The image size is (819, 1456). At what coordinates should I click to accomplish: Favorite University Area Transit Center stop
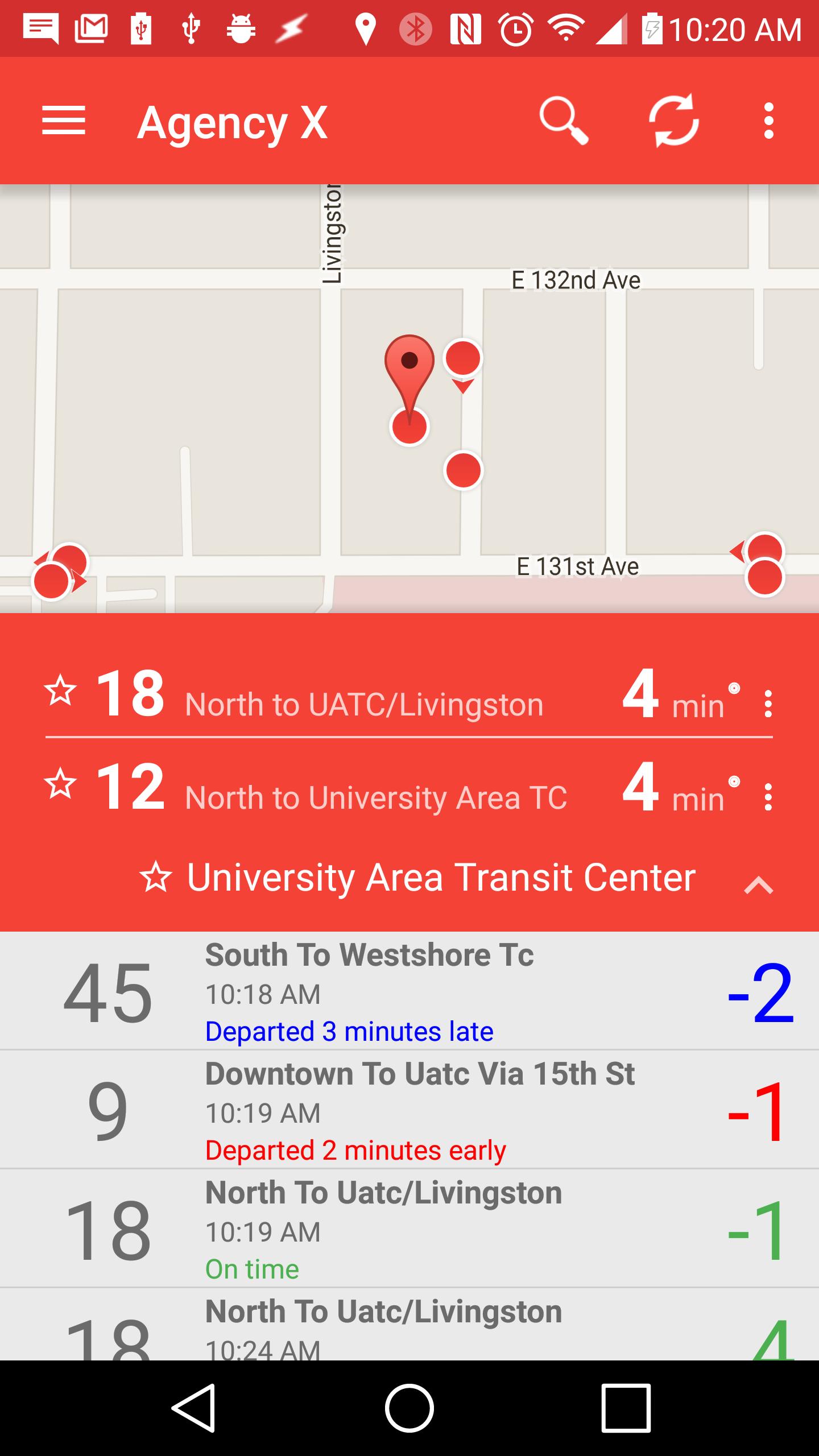(156, 878)
